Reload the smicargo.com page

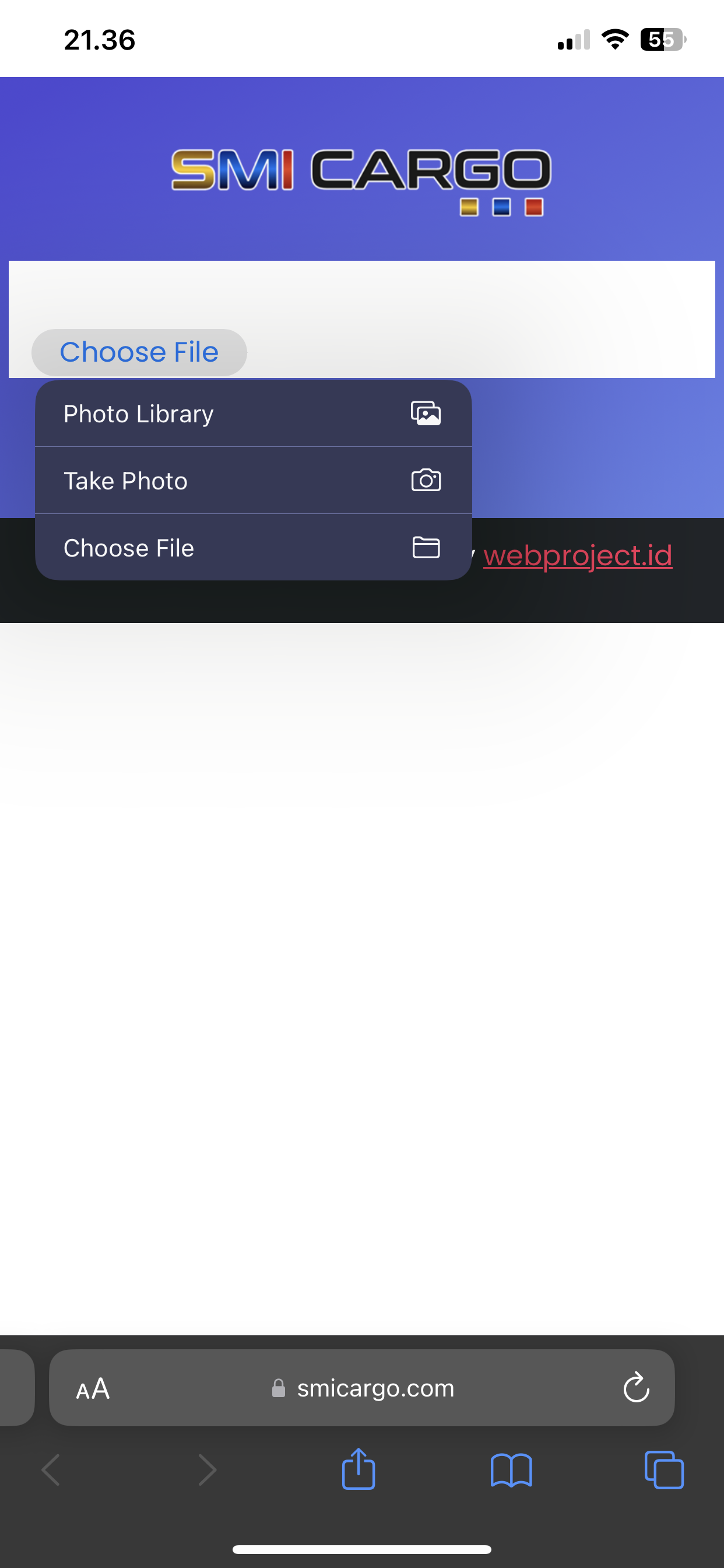point(636,1388)
